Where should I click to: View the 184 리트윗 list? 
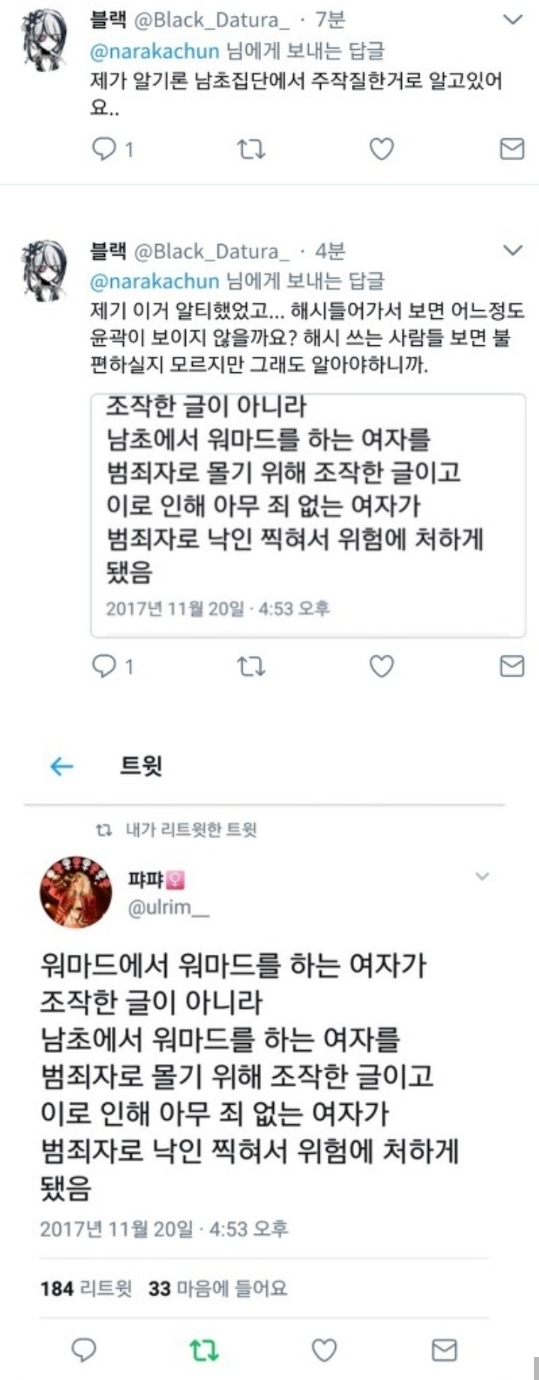86,1289
